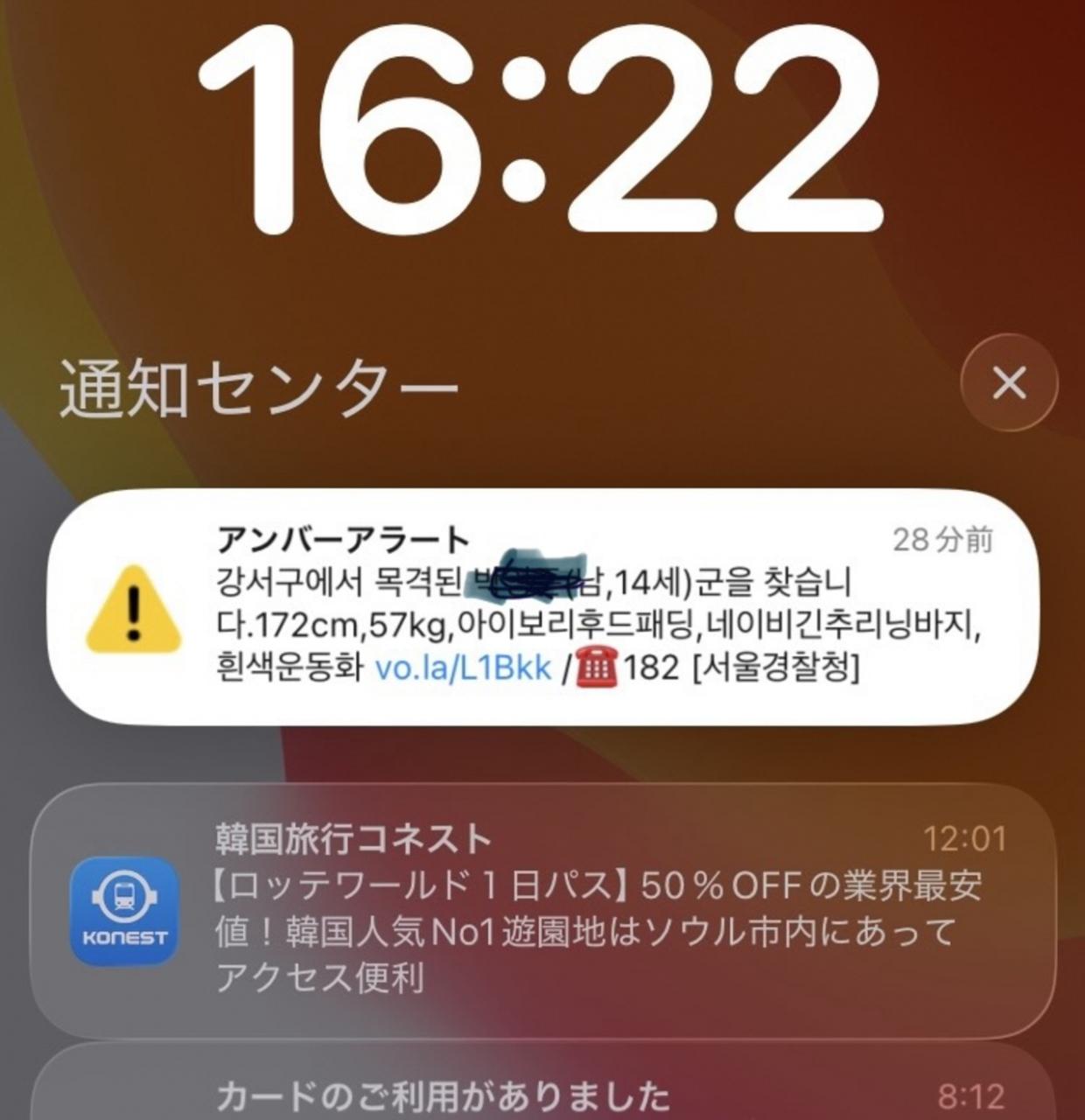Clear notifications with the X button
1085x1120 pixels.
[1009, 382]
